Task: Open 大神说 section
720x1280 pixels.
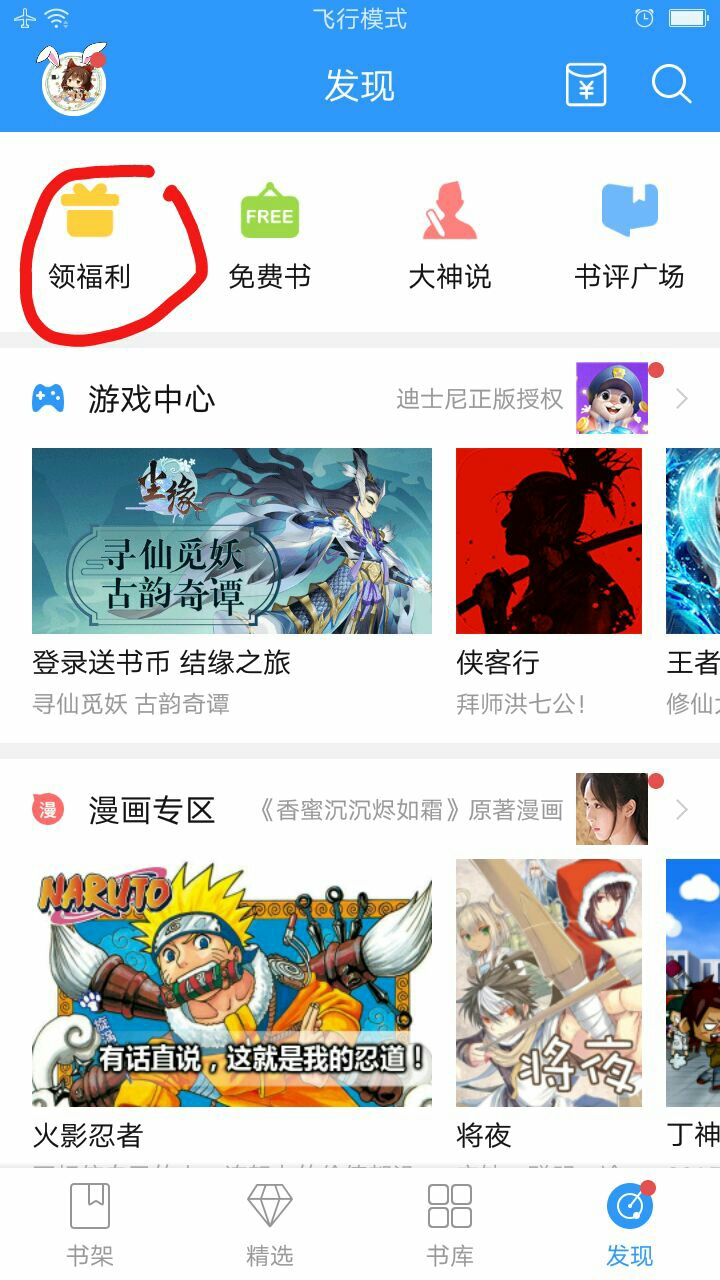Action: pyautogui.click(x=450, y=238)
